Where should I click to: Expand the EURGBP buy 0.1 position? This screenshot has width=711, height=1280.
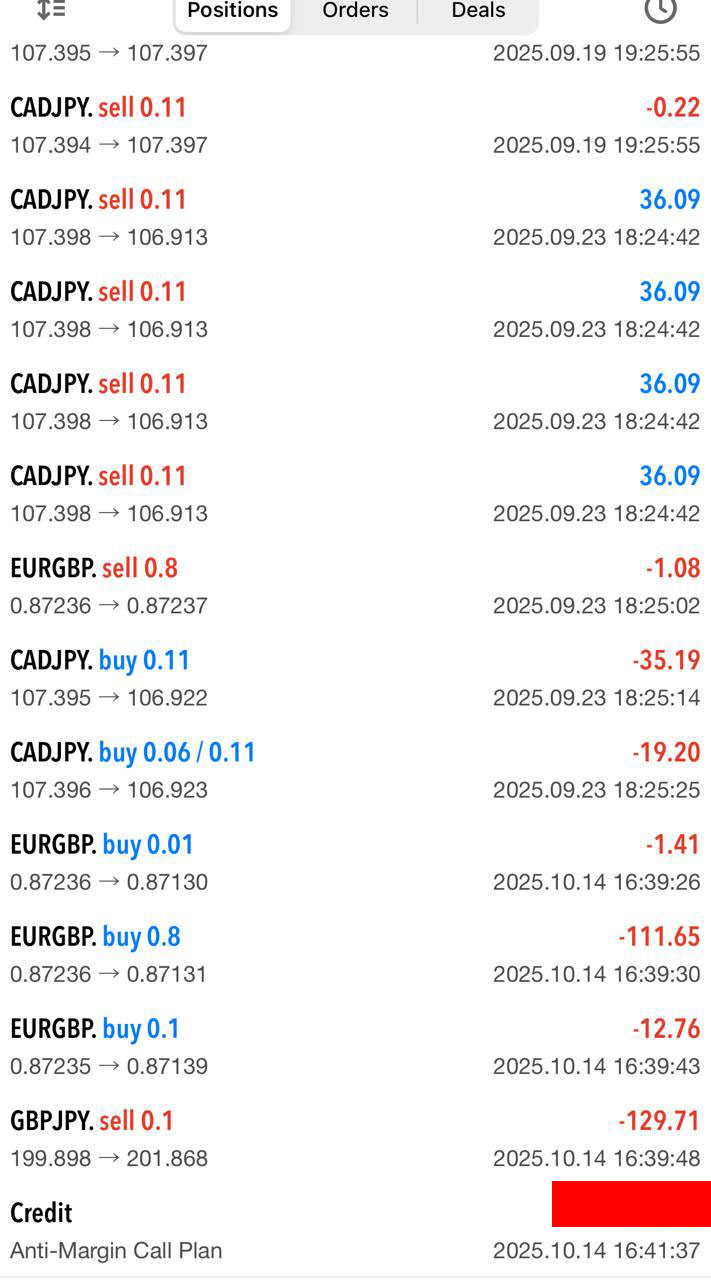pos(355,1046)
